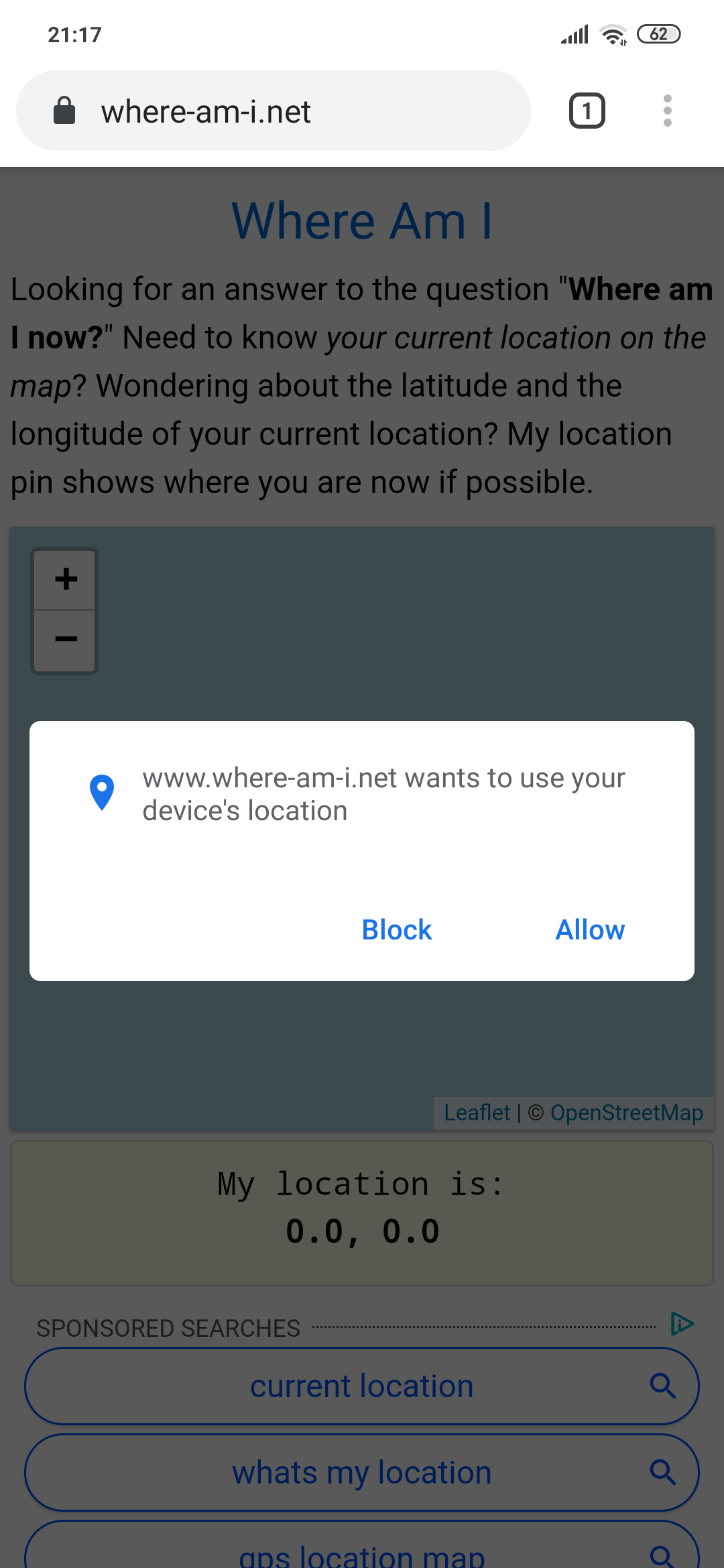Select the 'current location' sponsored search
The width and height of the screenshot is (724, 1568).
362,1386
